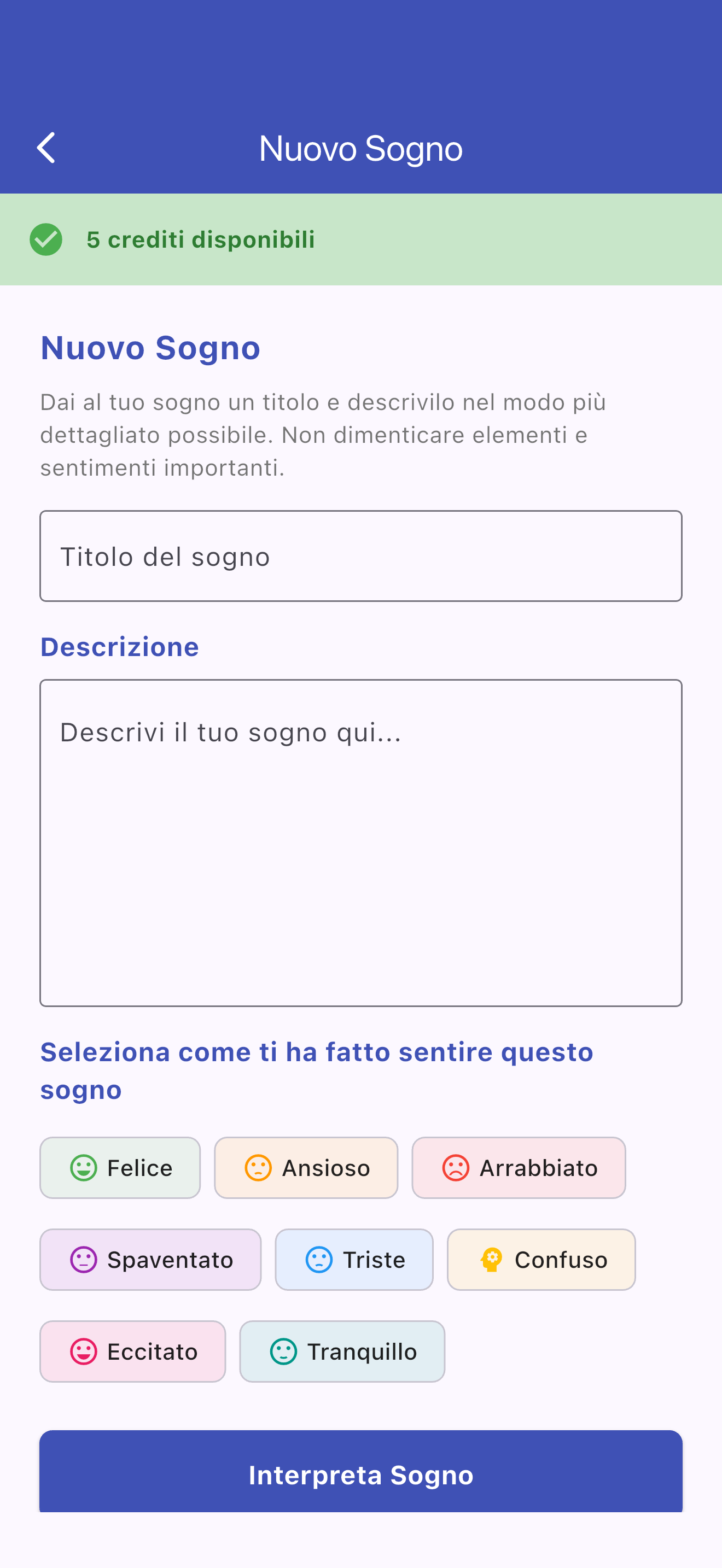This screenshot has height=1568, width=722.
Task: Click the orange worried face icon on Ansioso
Action: coord(258,1167)
